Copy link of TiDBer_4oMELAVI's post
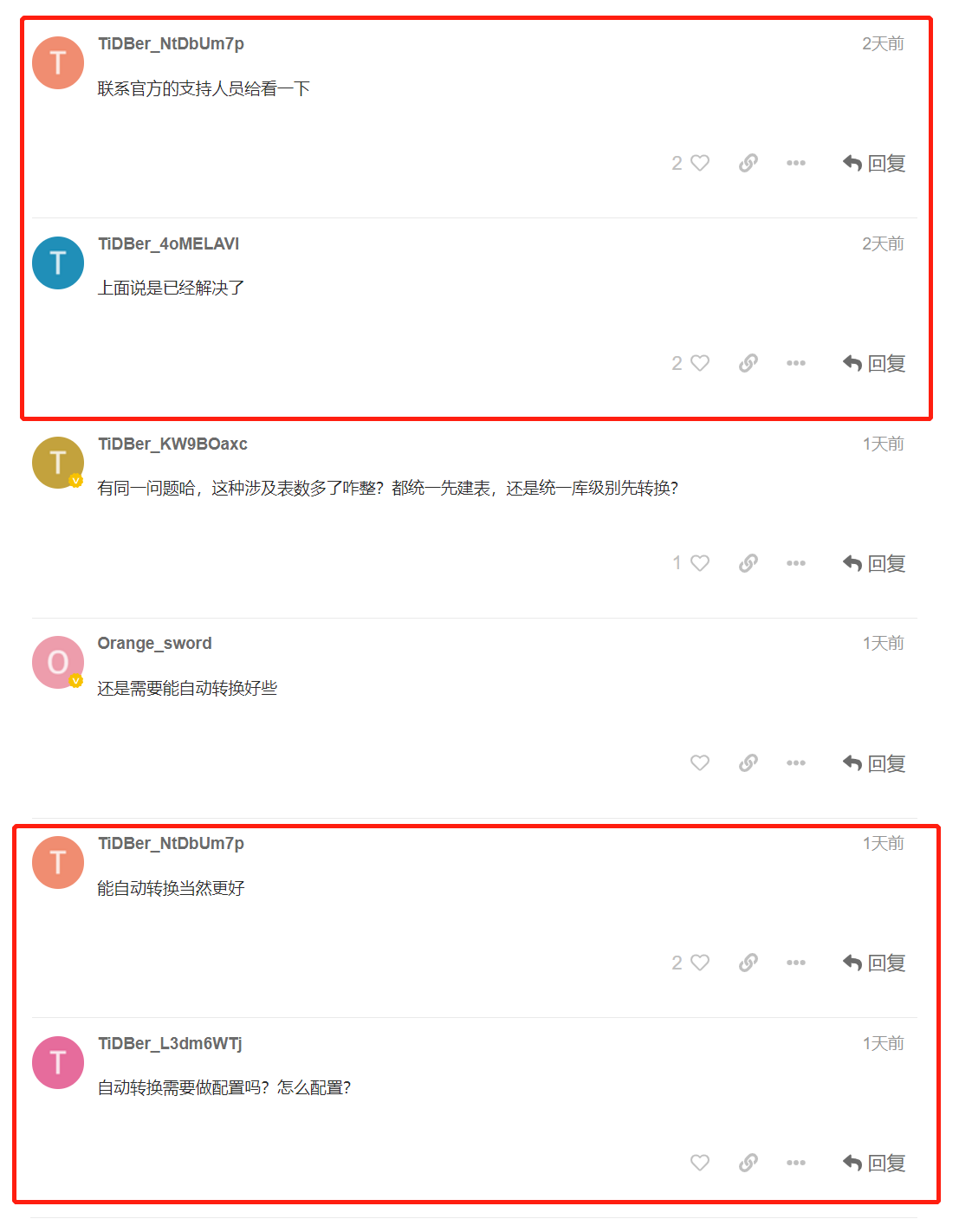 748,363
